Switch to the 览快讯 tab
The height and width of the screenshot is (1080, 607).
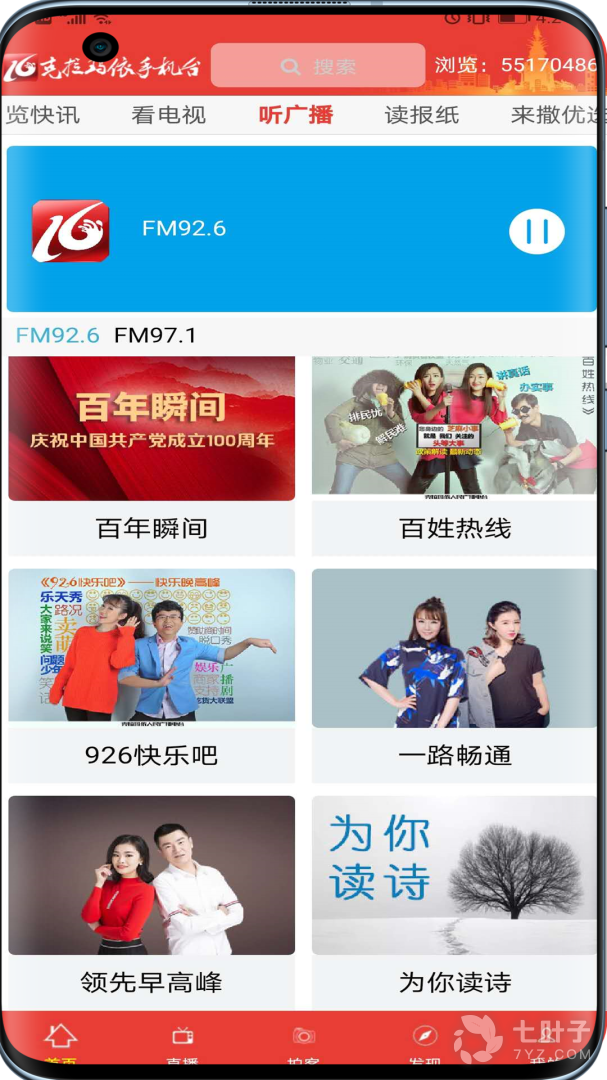click(x=42, y=115)
